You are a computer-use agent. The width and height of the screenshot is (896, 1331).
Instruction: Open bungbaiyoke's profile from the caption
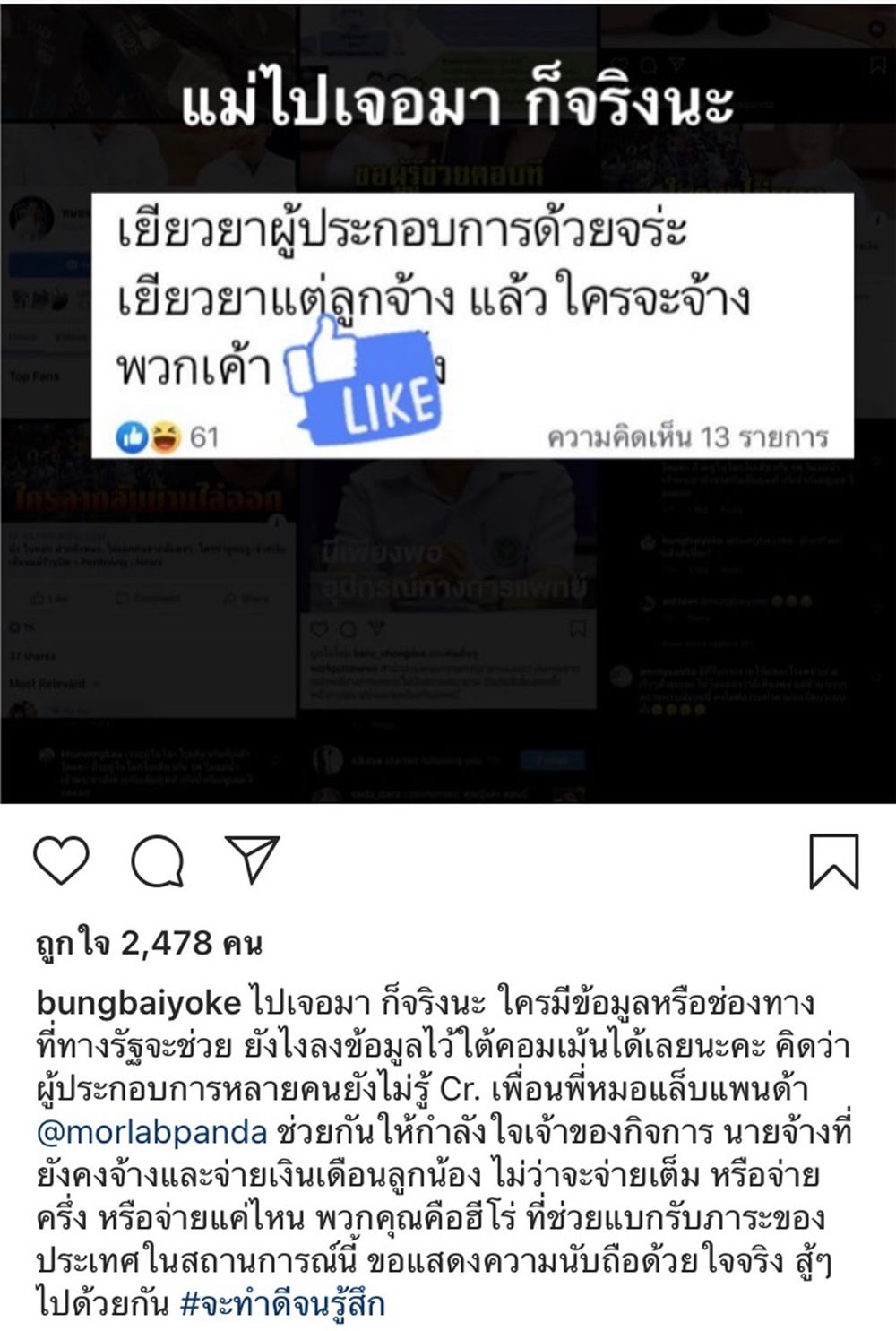pos(139,1002)
